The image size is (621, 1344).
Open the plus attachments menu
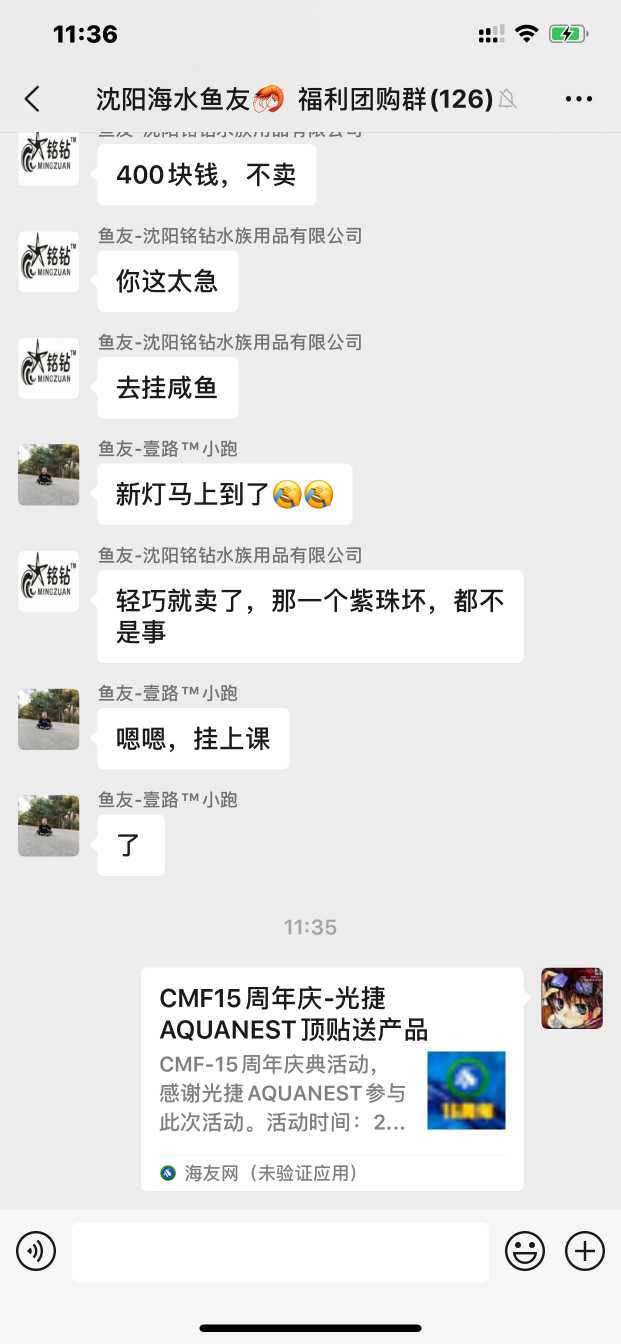(x=585, y=1251)
